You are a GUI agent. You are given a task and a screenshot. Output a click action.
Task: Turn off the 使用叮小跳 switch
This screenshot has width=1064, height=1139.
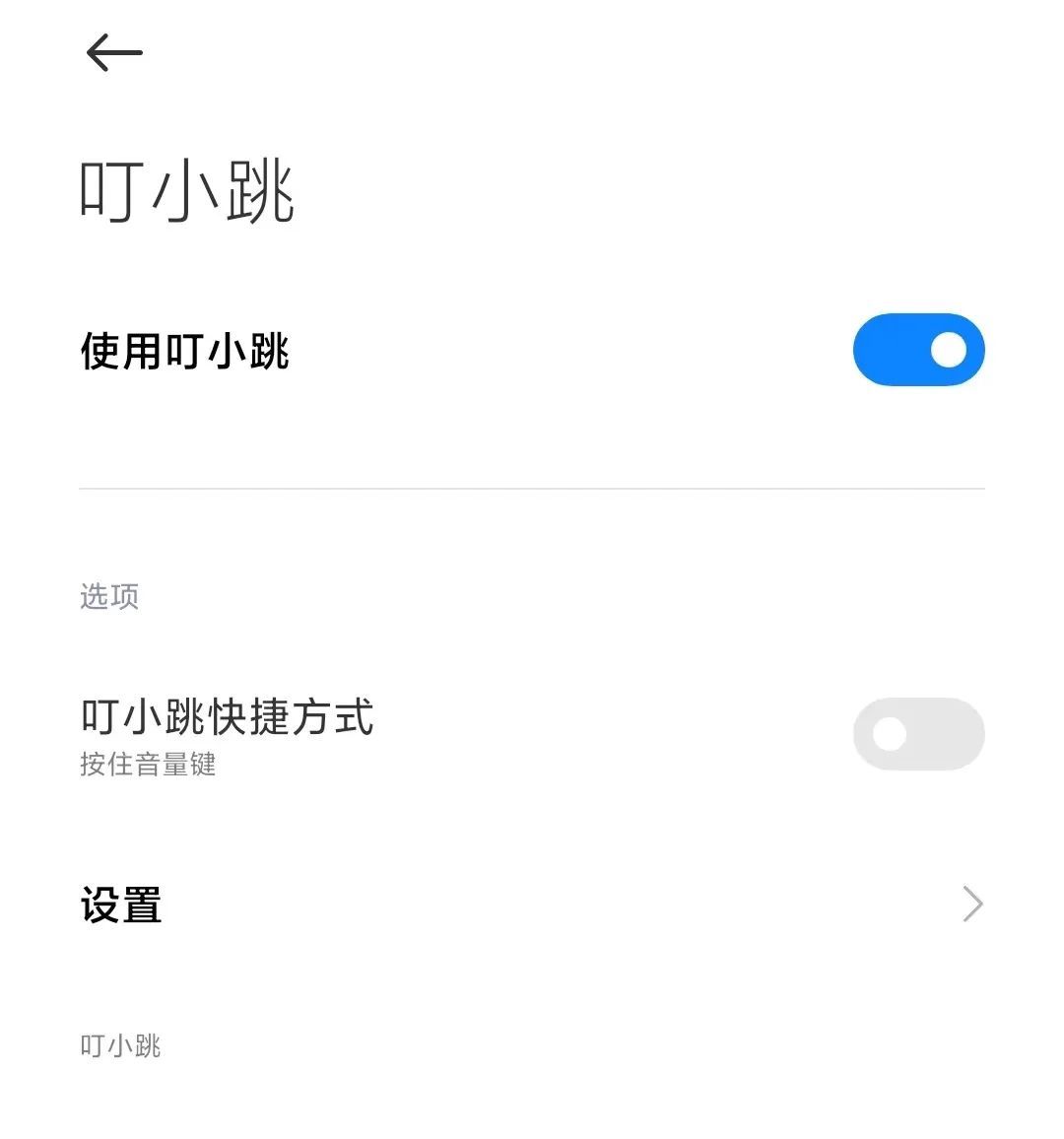[x=918, y=350]
